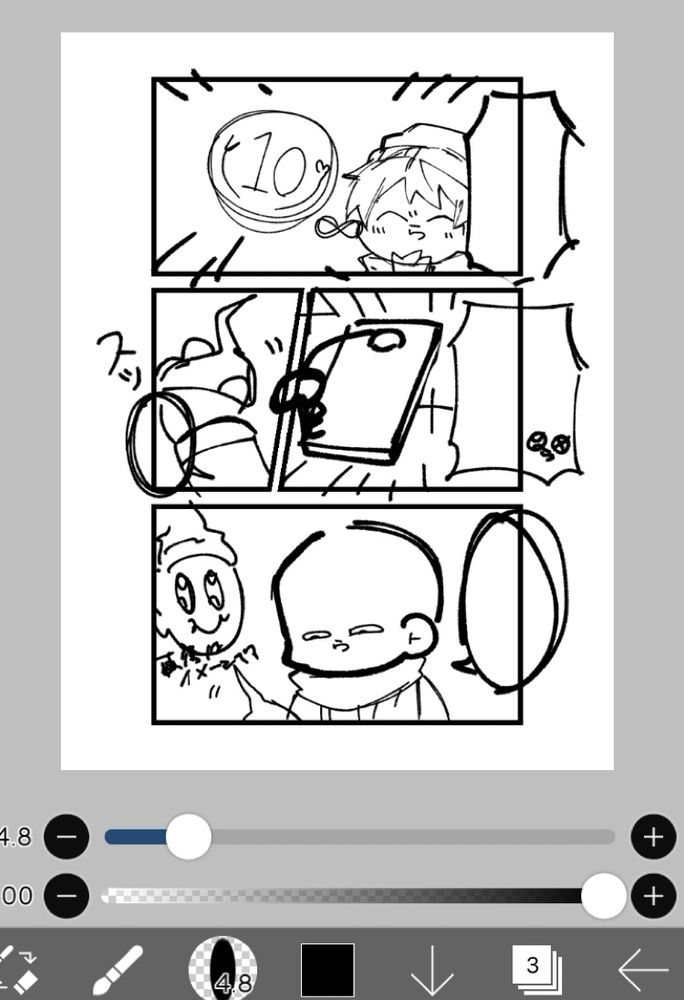Tap the opacity slider track
The width and height of the screenshot is (684, 1000).
[360, 895]
